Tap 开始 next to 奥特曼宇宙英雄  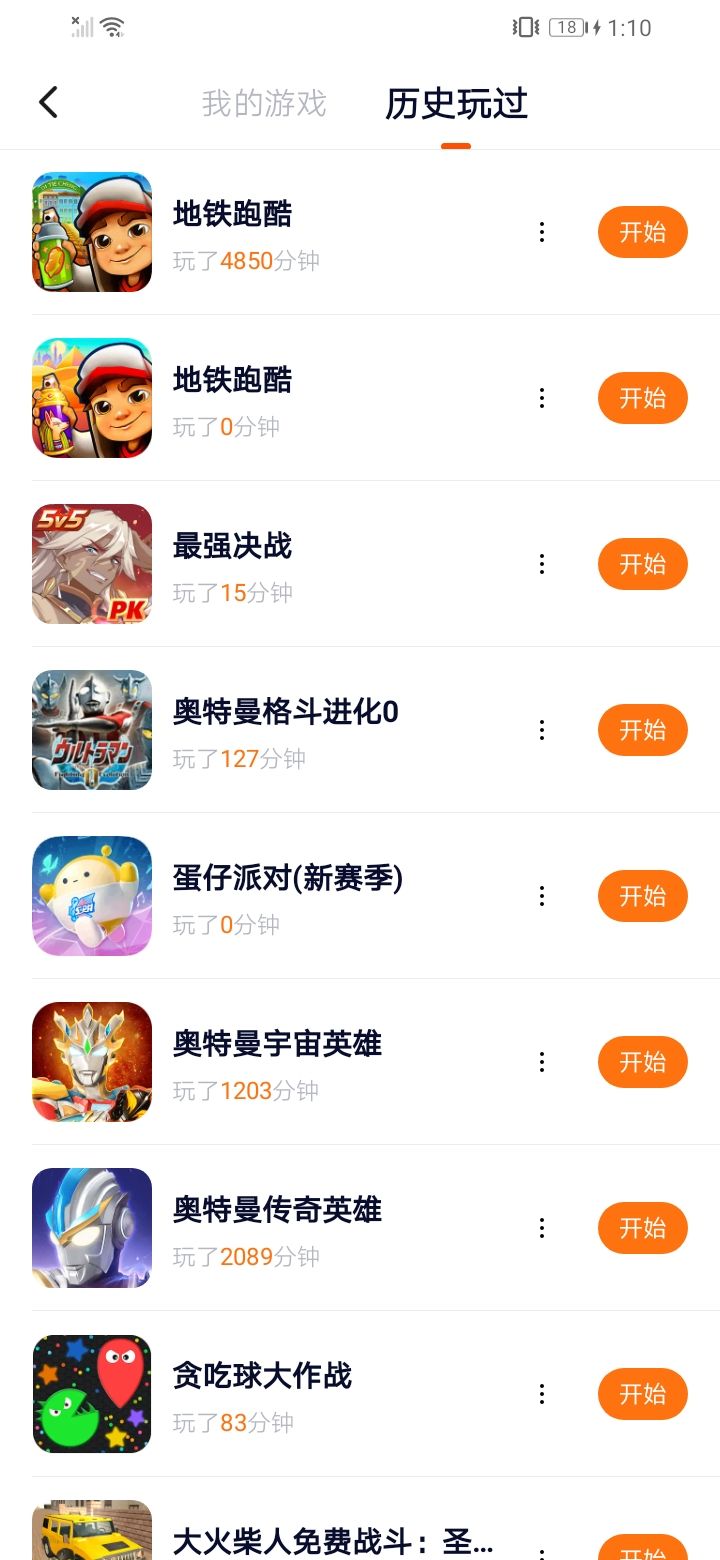pyautogui.click(x=642, y=1062)
